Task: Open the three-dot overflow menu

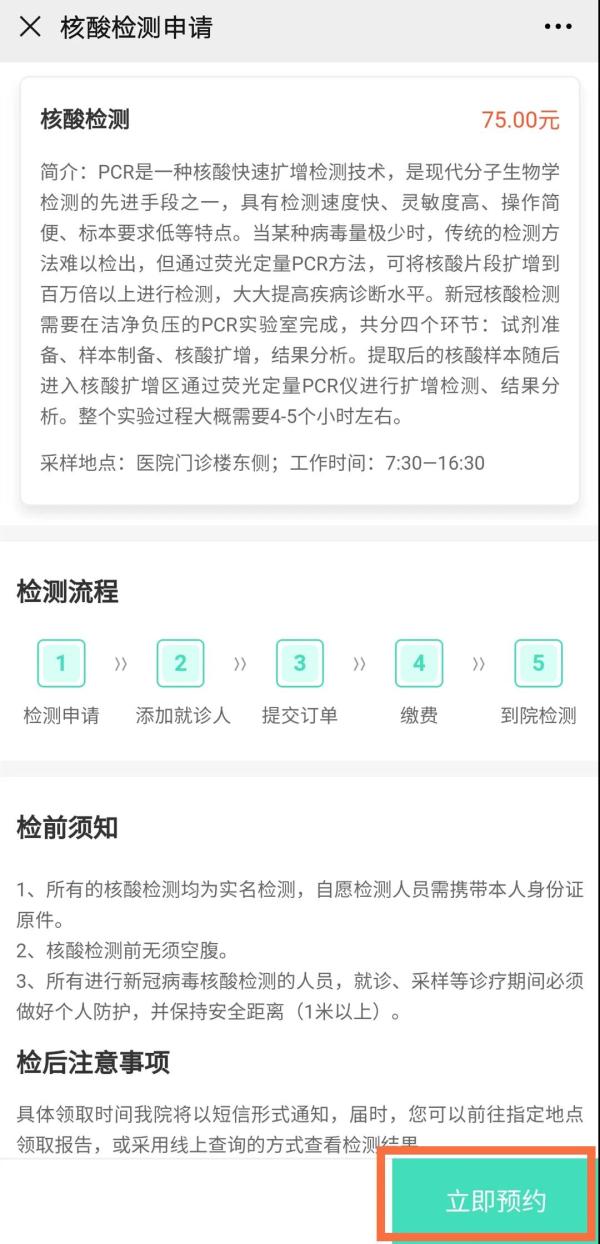Action: [x=558, y=27]
